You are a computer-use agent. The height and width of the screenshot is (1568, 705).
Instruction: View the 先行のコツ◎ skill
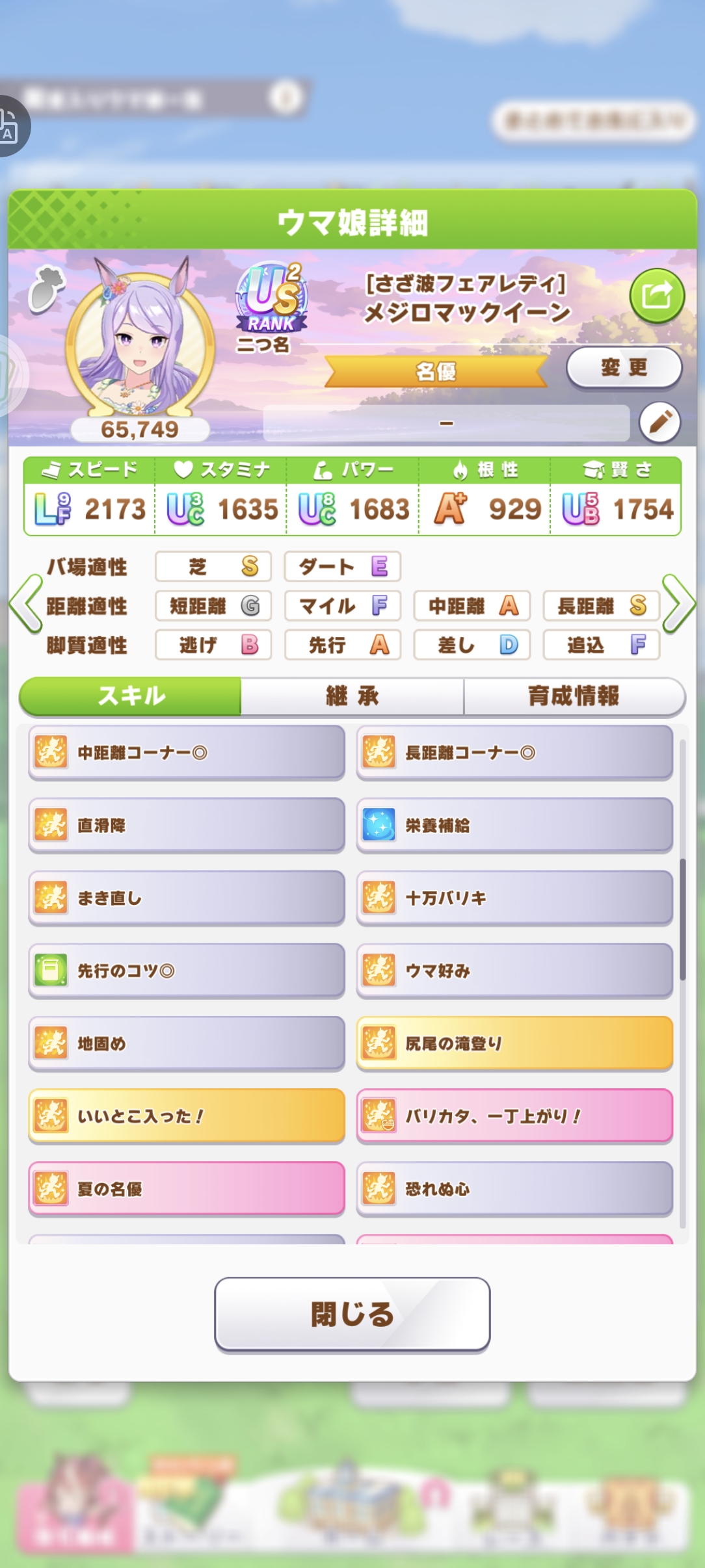(187, 971)
